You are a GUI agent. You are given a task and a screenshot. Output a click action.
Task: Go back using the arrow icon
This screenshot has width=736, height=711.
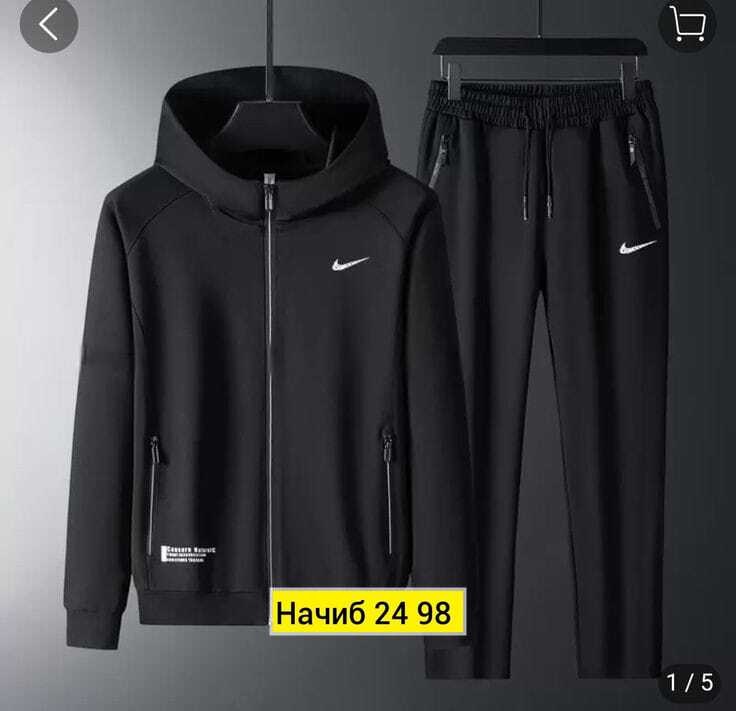click(x=47, y=25)
